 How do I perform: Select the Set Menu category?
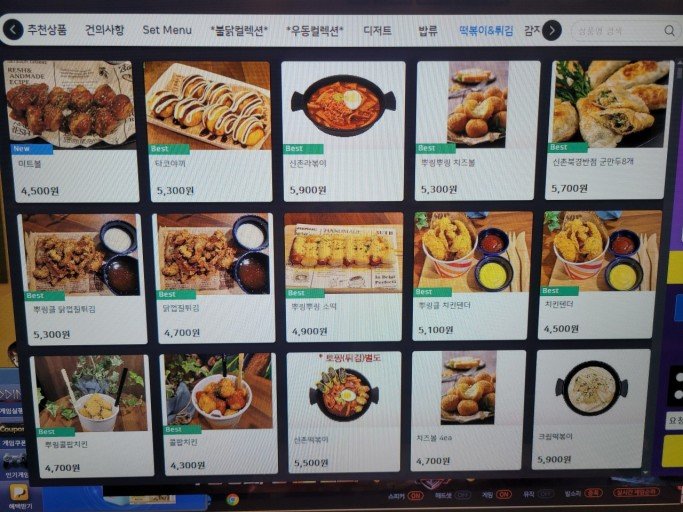click(x=167, y=30)
